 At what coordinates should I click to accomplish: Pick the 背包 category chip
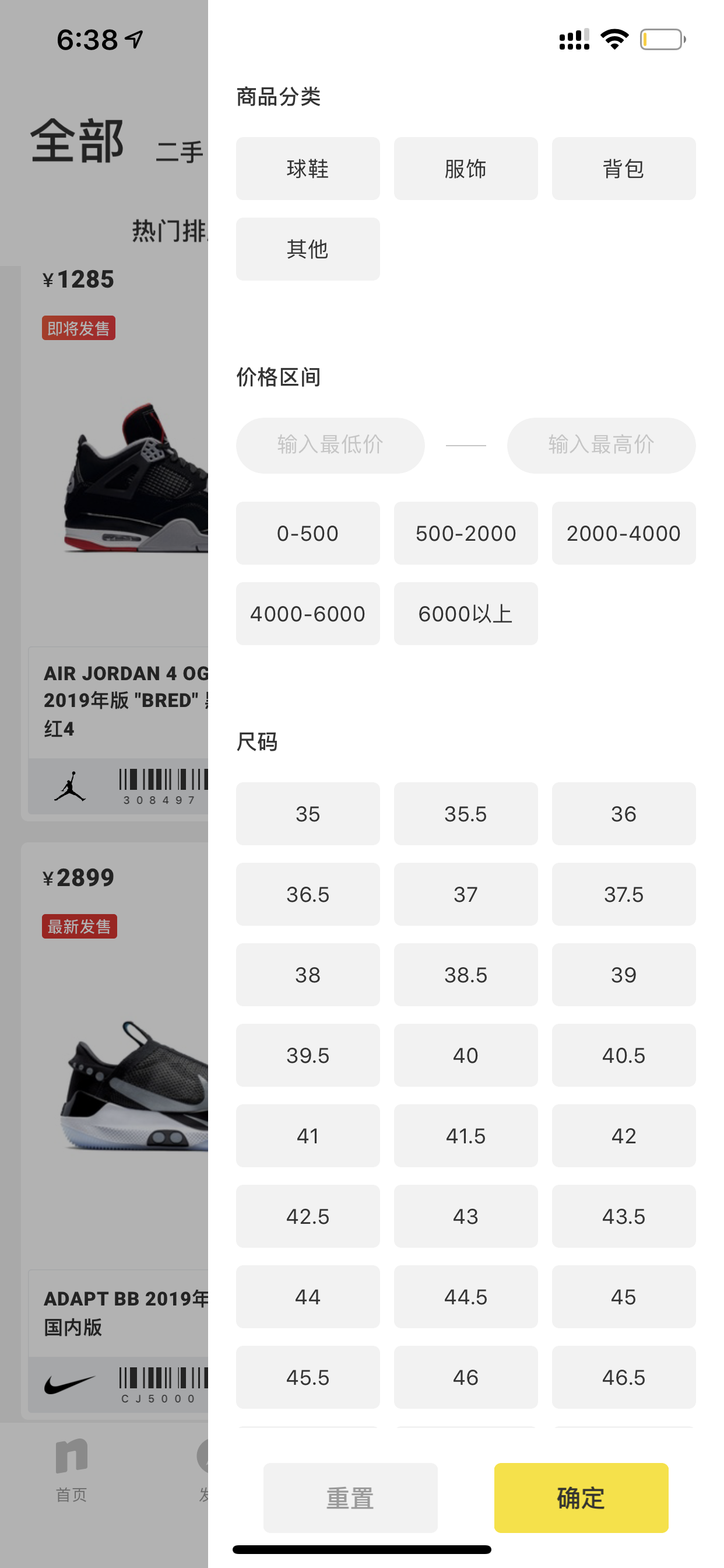pyautogui.click(x=624, y=169)
